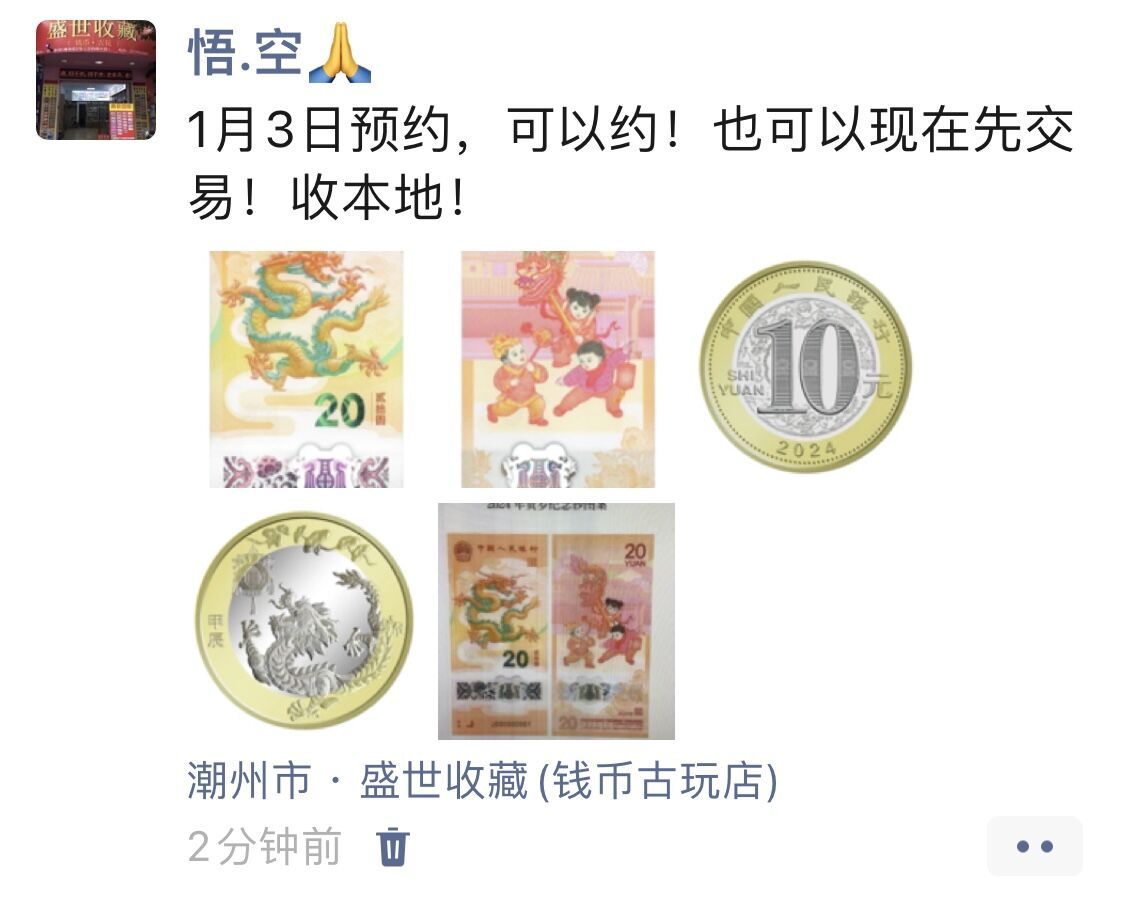Open the like and comment menu

coord(1034,846)
